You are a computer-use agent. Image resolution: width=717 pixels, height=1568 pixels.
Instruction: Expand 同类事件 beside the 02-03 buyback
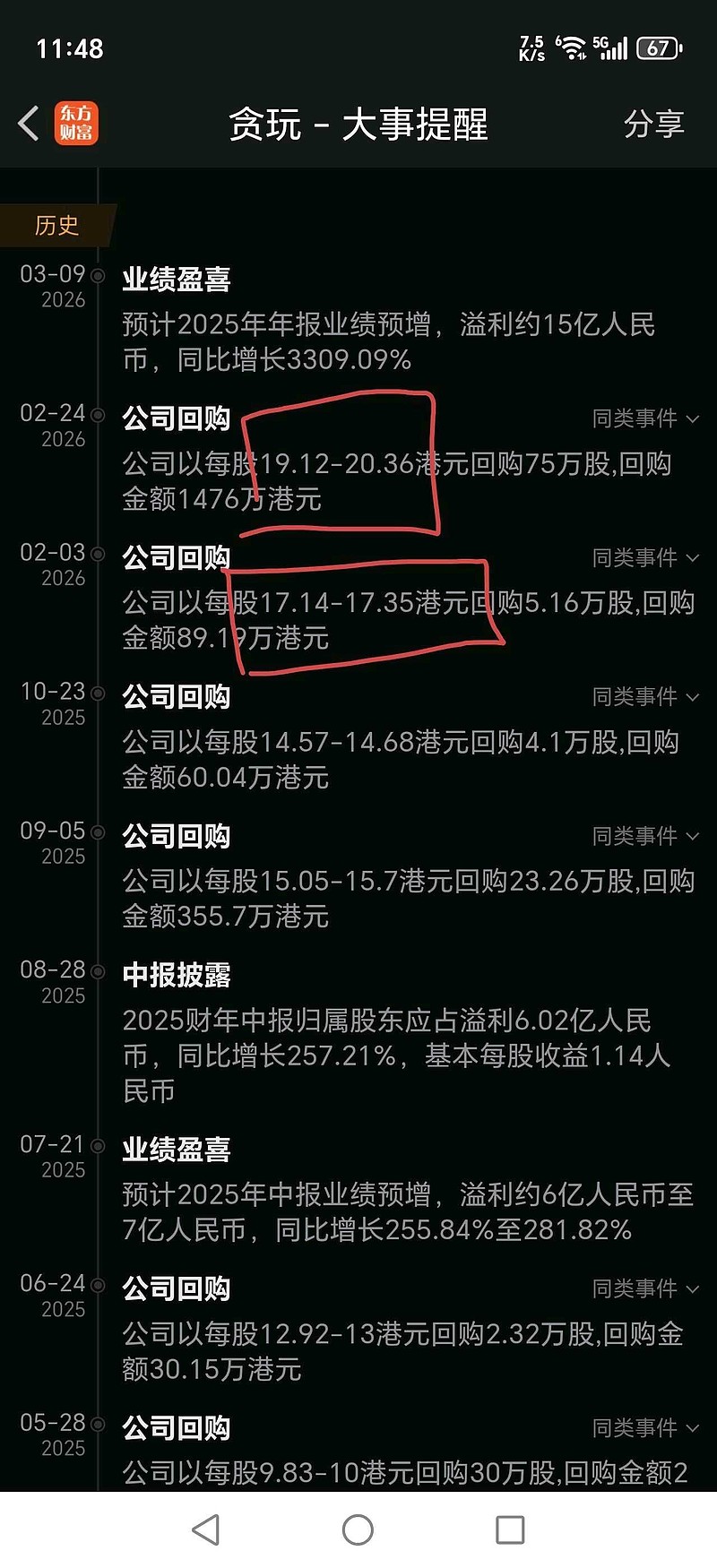[643, 557]
